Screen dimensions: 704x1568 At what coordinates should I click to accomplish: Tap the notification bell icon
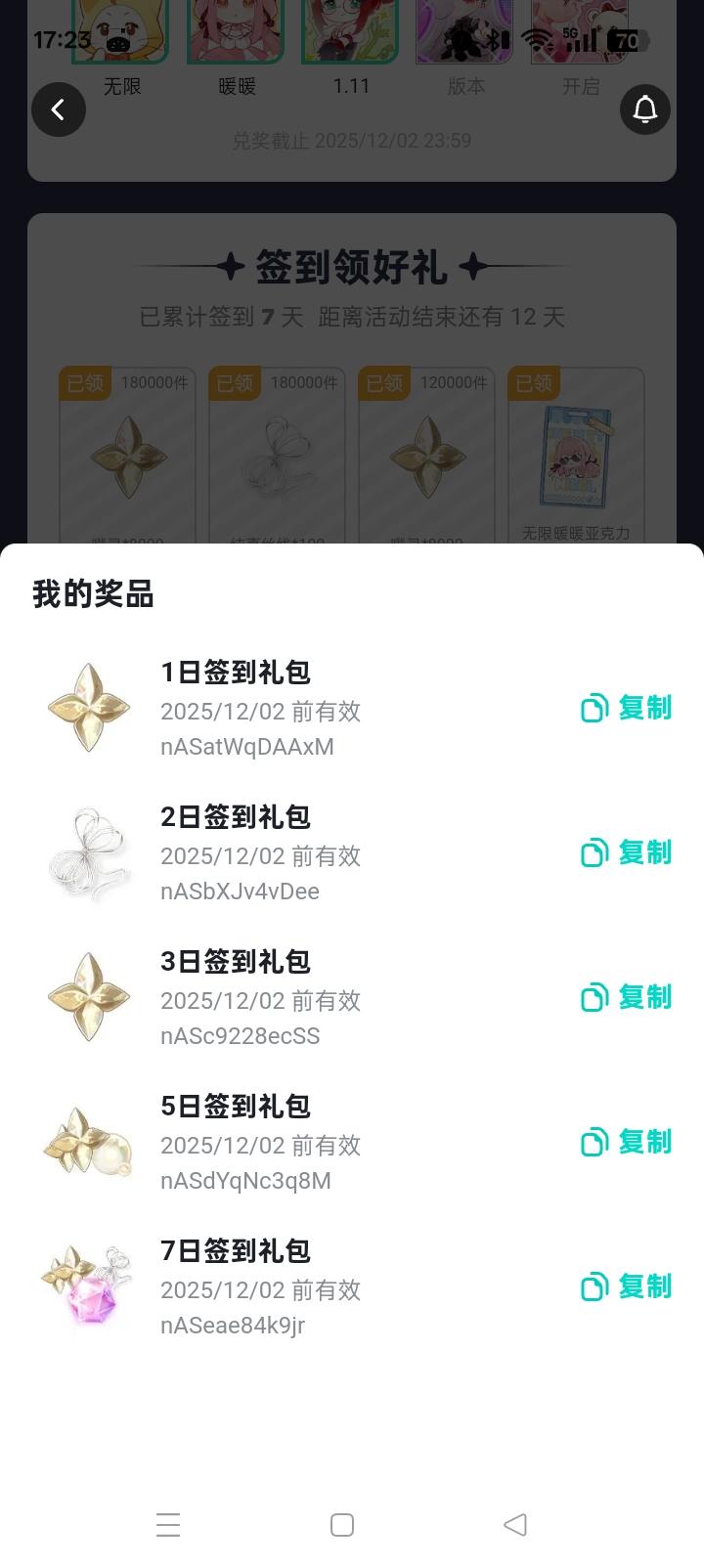[x=645, y=109]
